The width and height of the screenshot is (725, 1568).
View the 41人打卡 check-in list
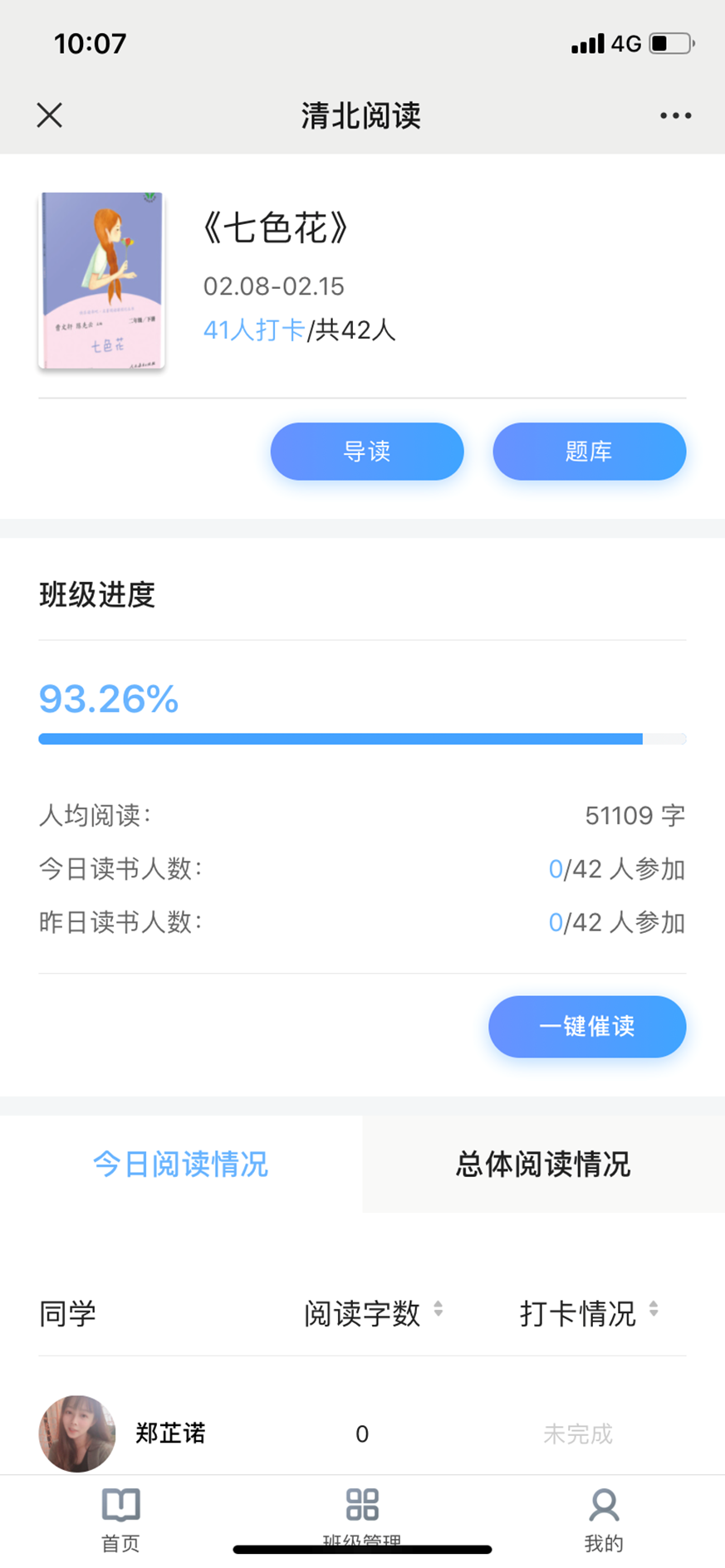[x=254, y=330]
